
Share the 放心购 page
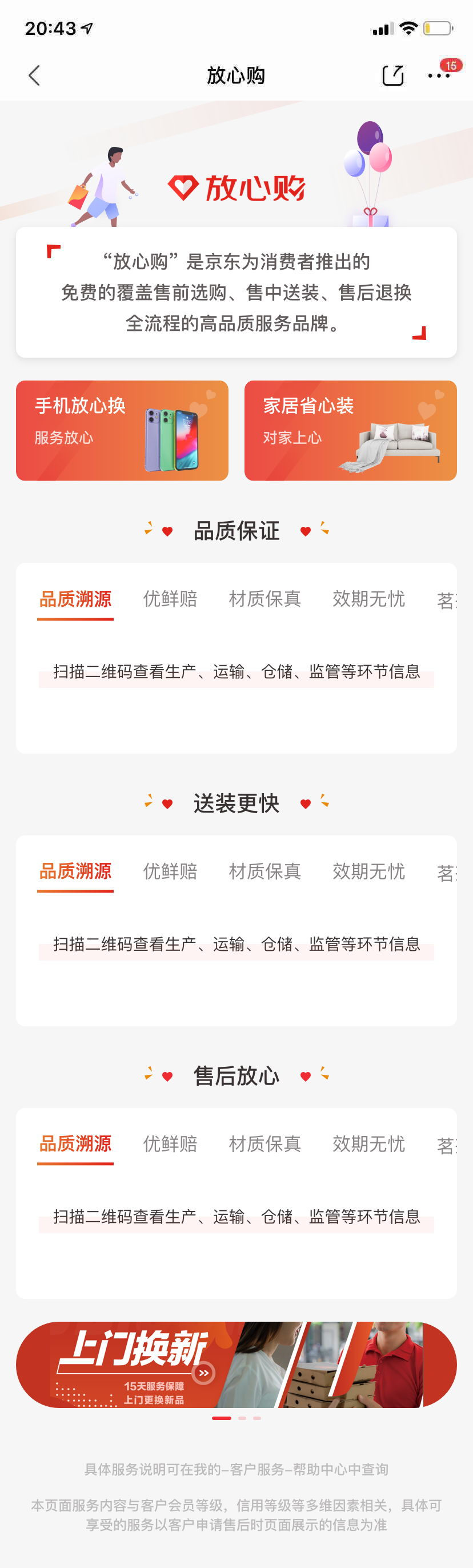(x=392, y=75)
